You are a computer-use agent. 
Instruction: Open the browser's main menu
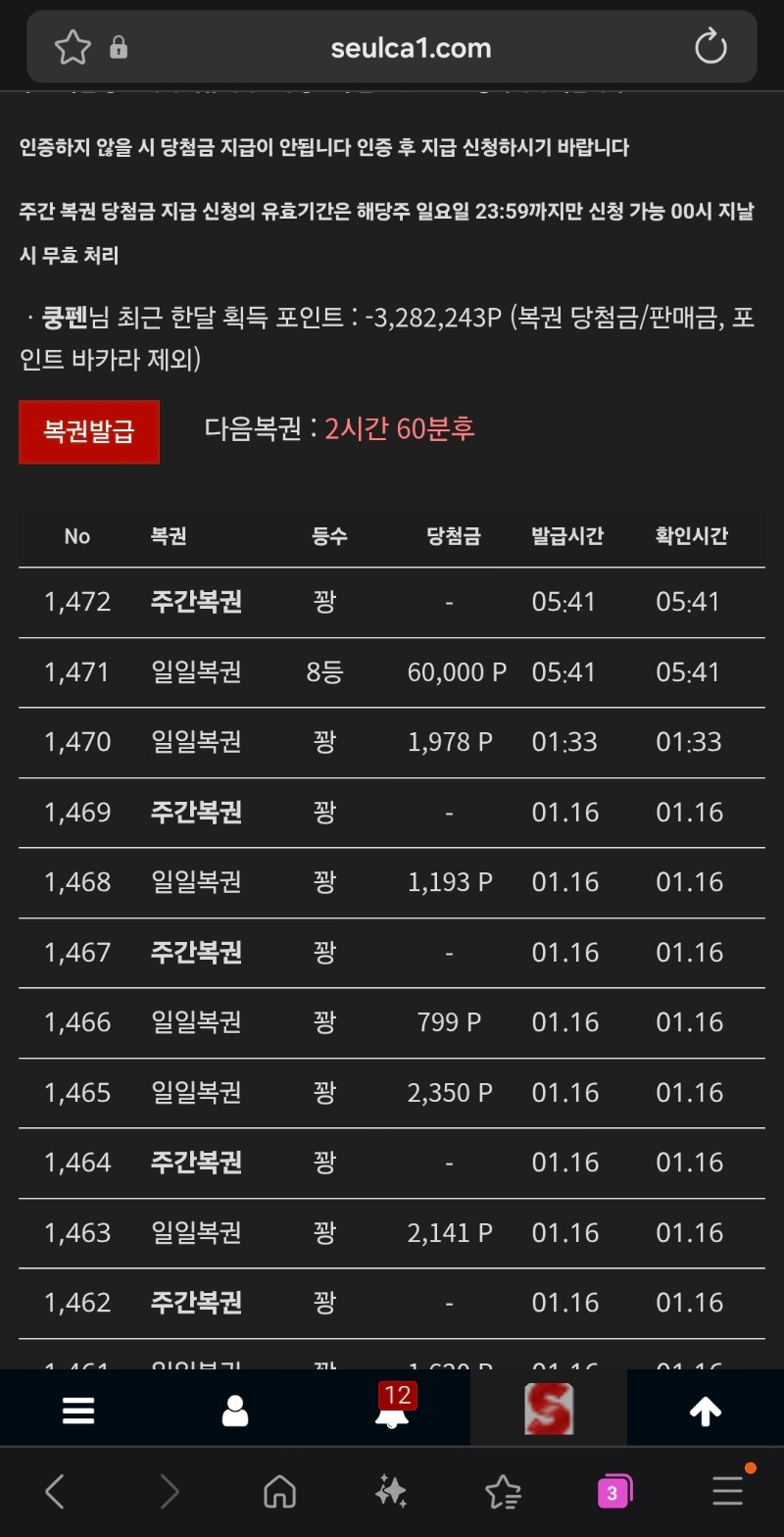pos(727,1492)
